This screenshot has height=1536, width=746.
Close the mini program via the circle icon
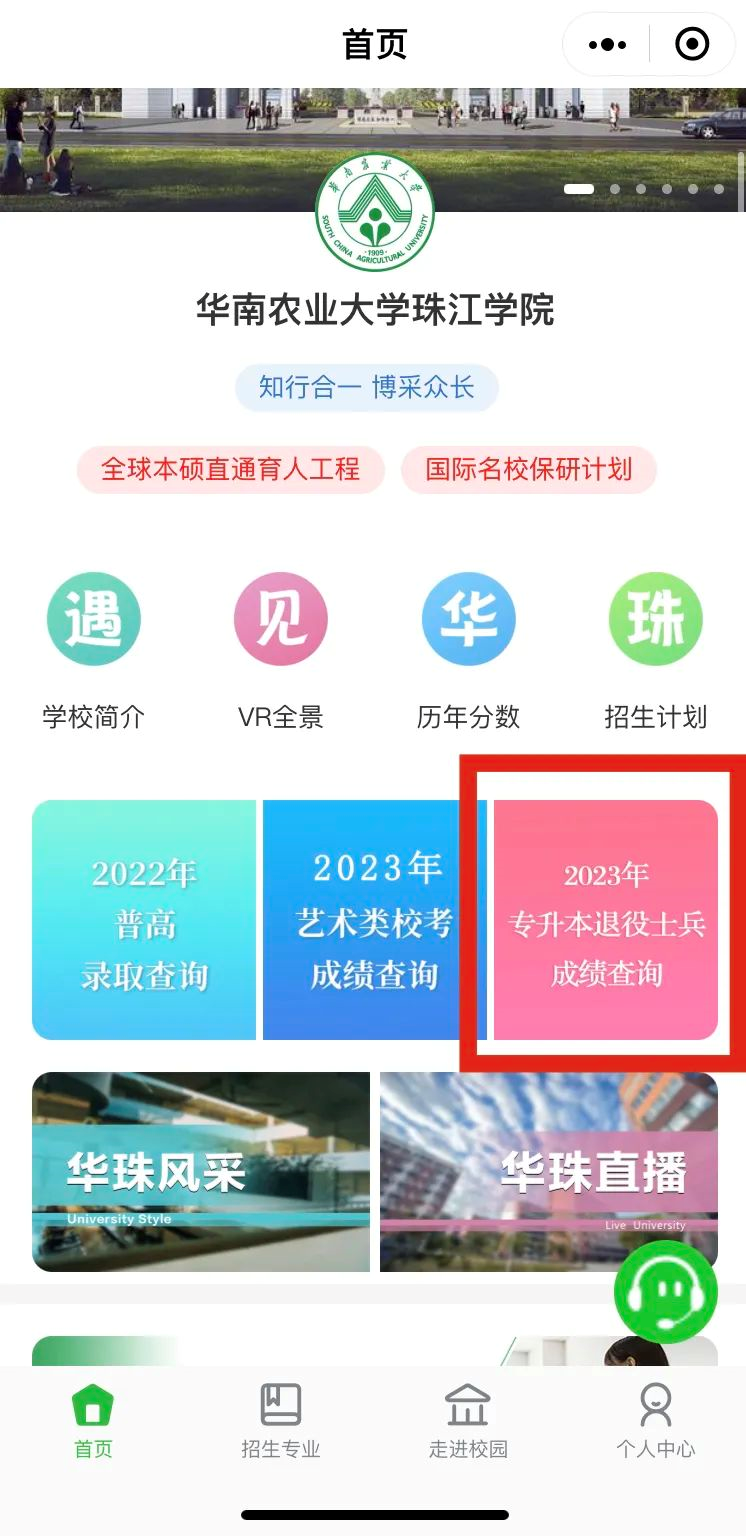(x=692, y=45)
